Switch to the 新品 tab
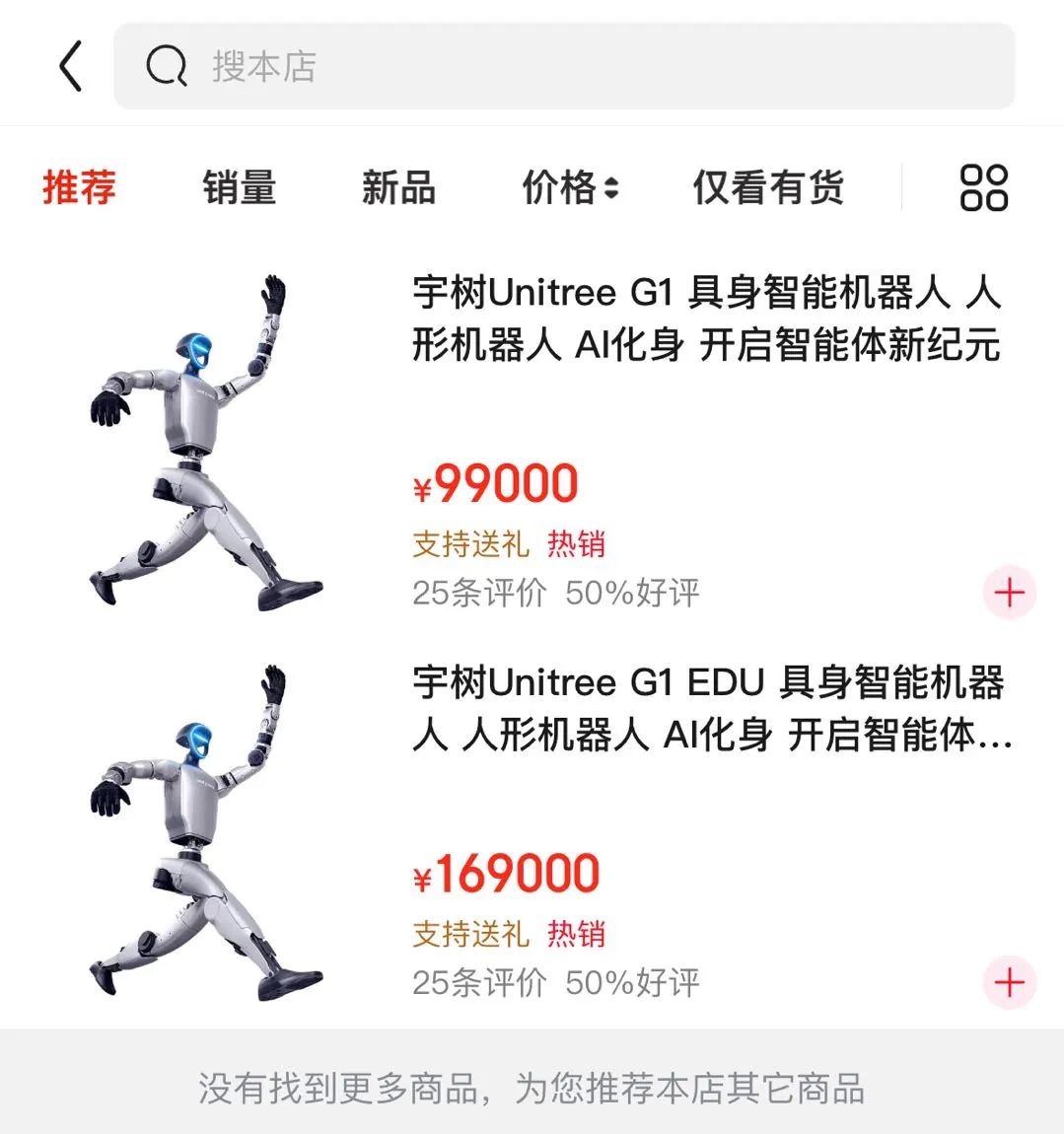Screen dimensions: 1064x1134 pos(398,188)
